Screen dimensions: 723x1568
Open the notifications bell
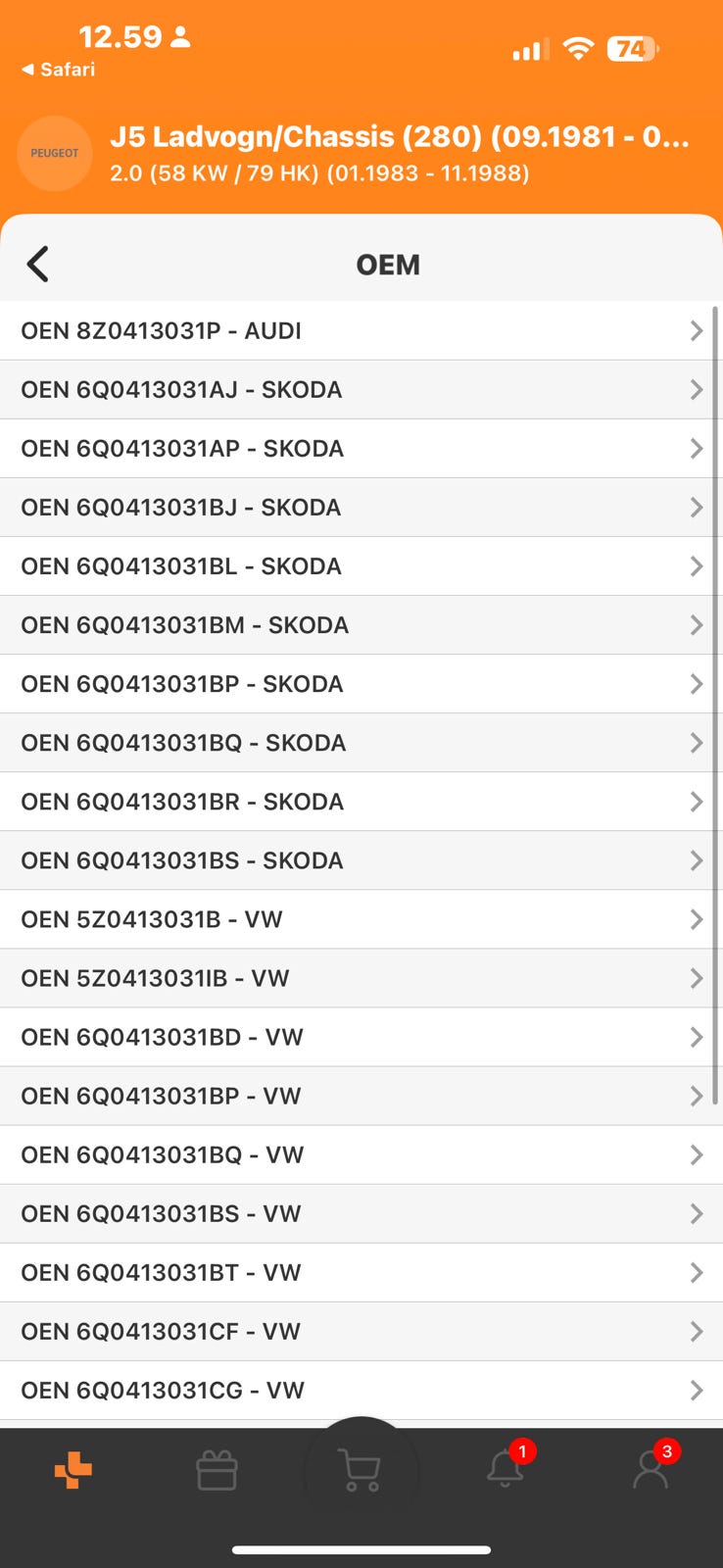tap(506, 1468)
